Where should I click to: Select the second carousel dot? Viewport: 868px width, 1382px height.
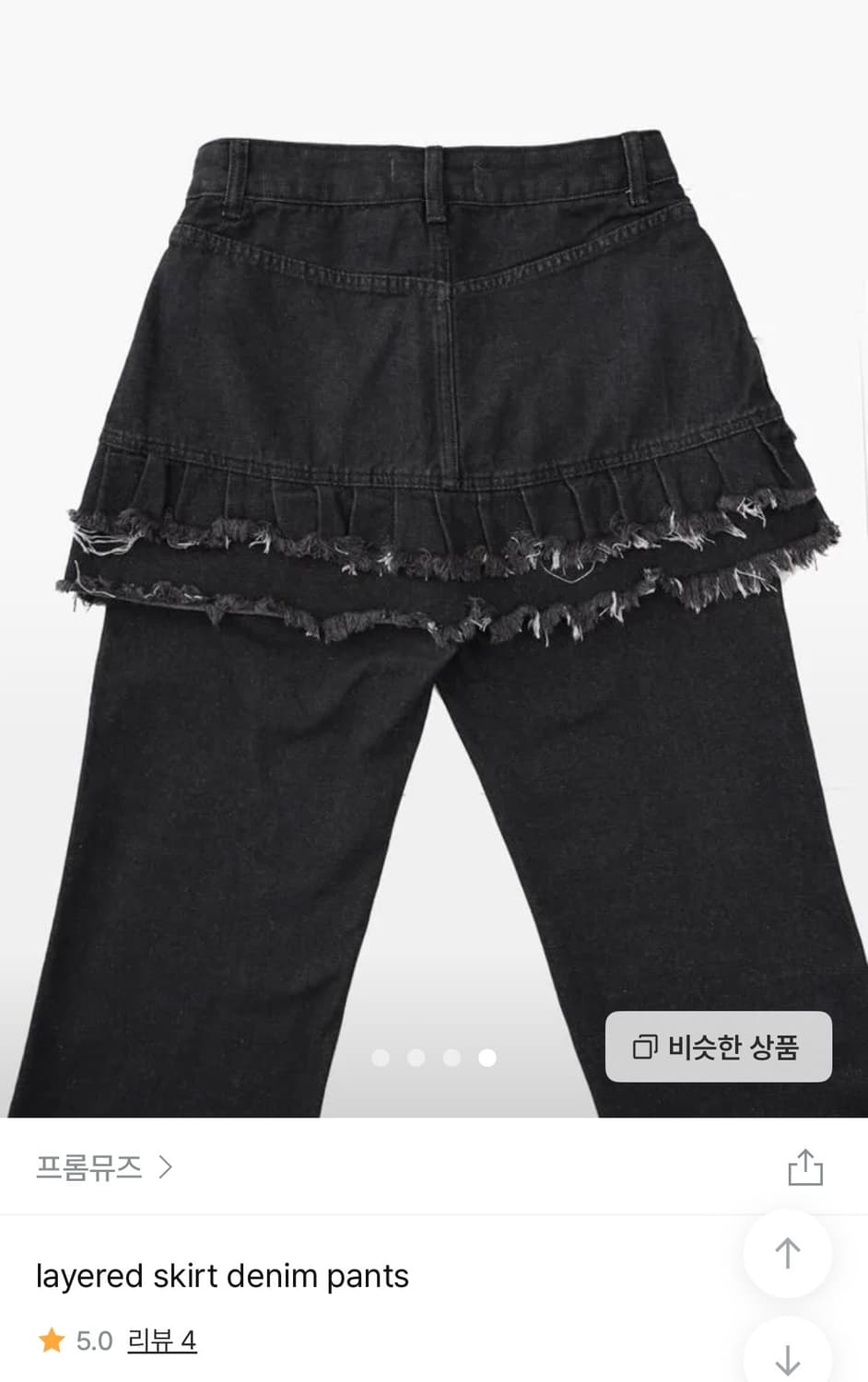[x=416, y=1058]
